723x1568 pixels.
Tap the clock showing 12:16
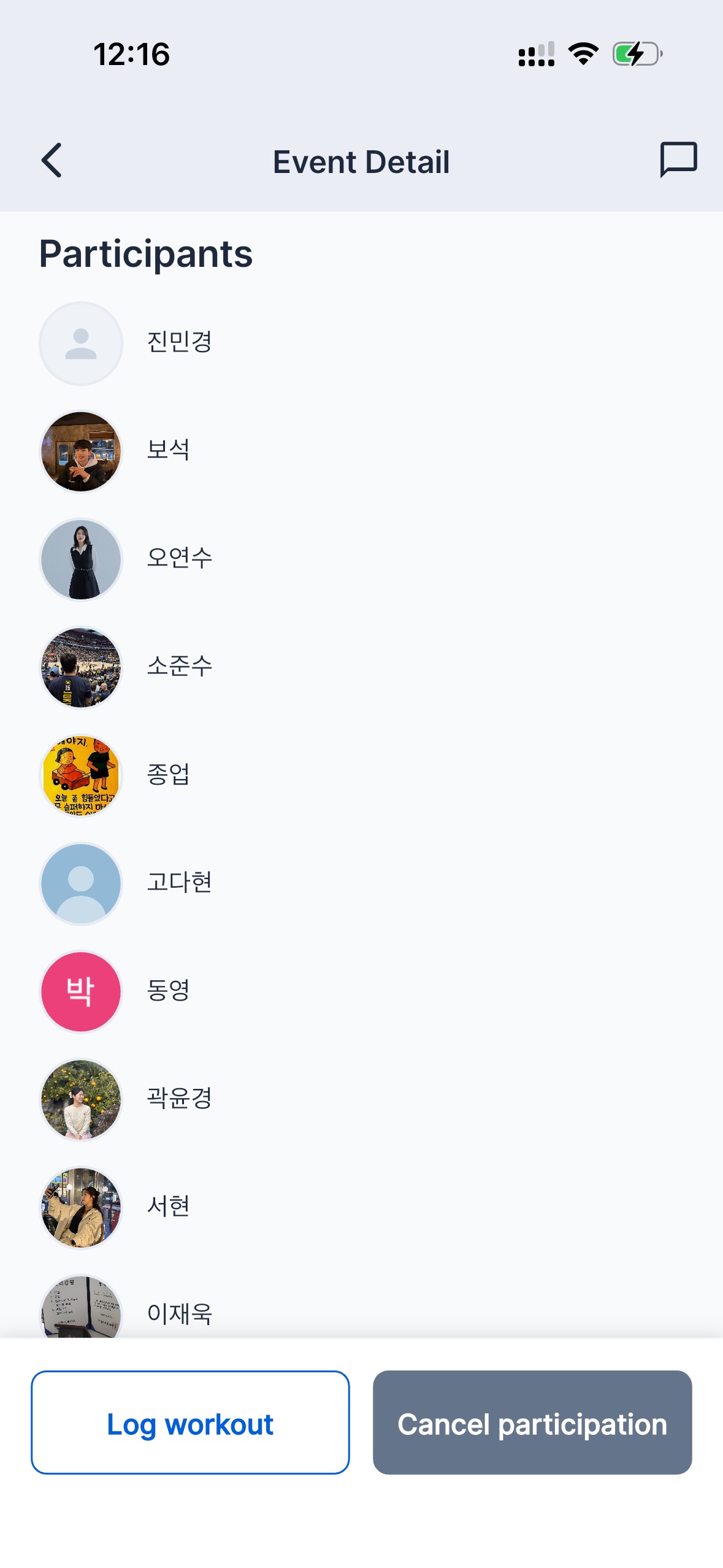point(131,54)
